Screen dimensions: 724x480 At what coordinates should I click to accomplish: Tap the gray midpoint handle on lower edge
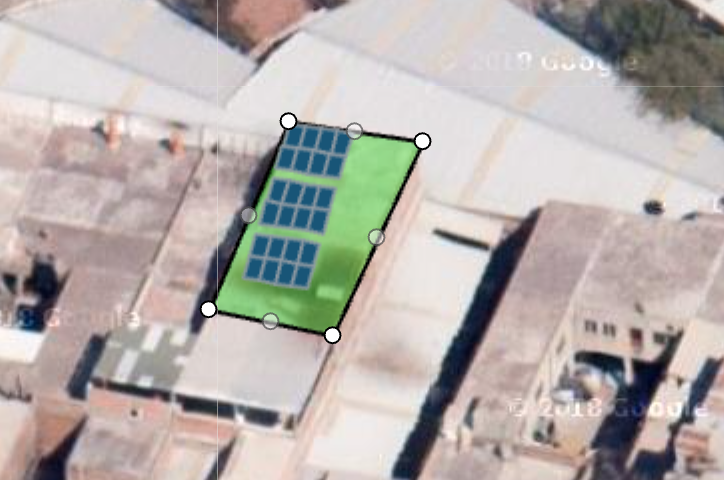pyautogui.click(x=270, y=320)
